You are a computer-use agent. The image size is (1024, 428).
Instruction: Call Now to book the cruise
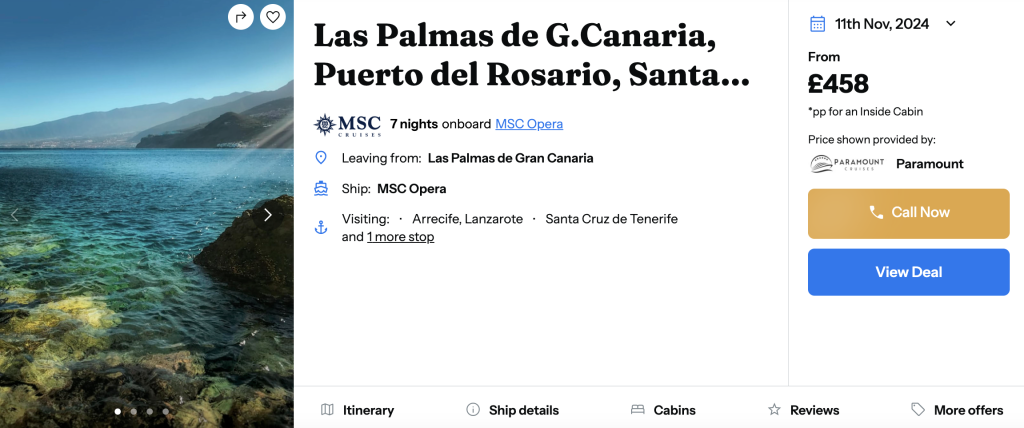(908, 213)
